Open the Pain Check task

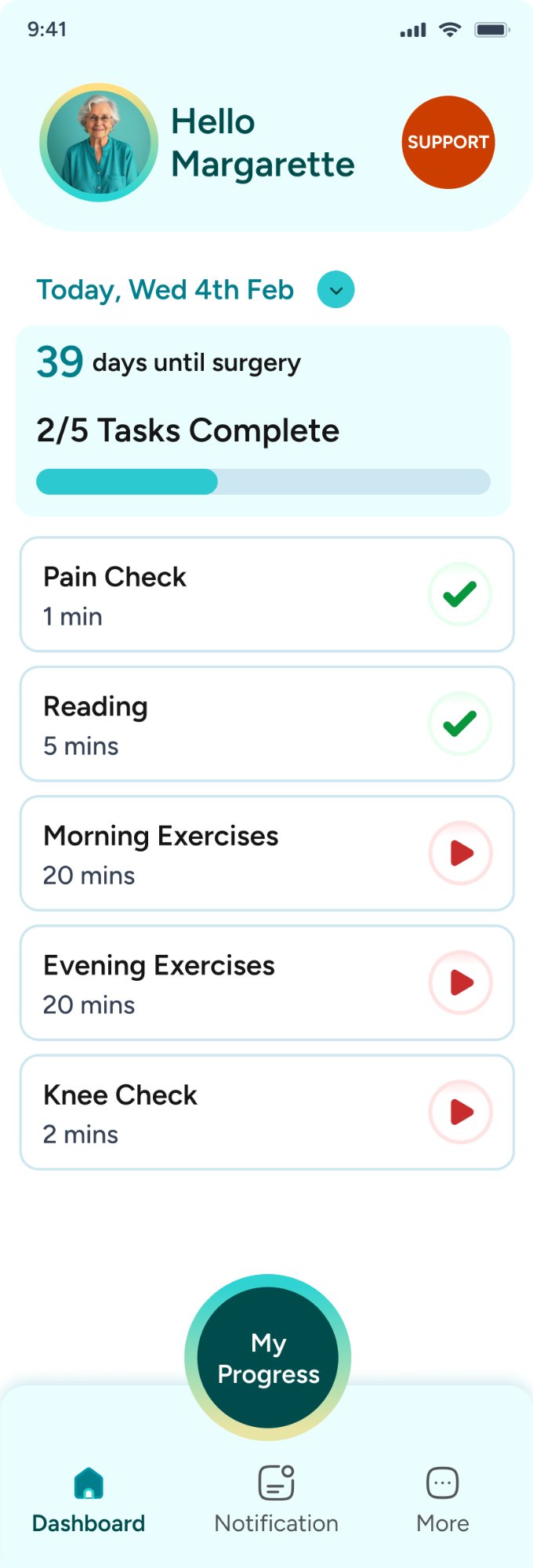266,594
